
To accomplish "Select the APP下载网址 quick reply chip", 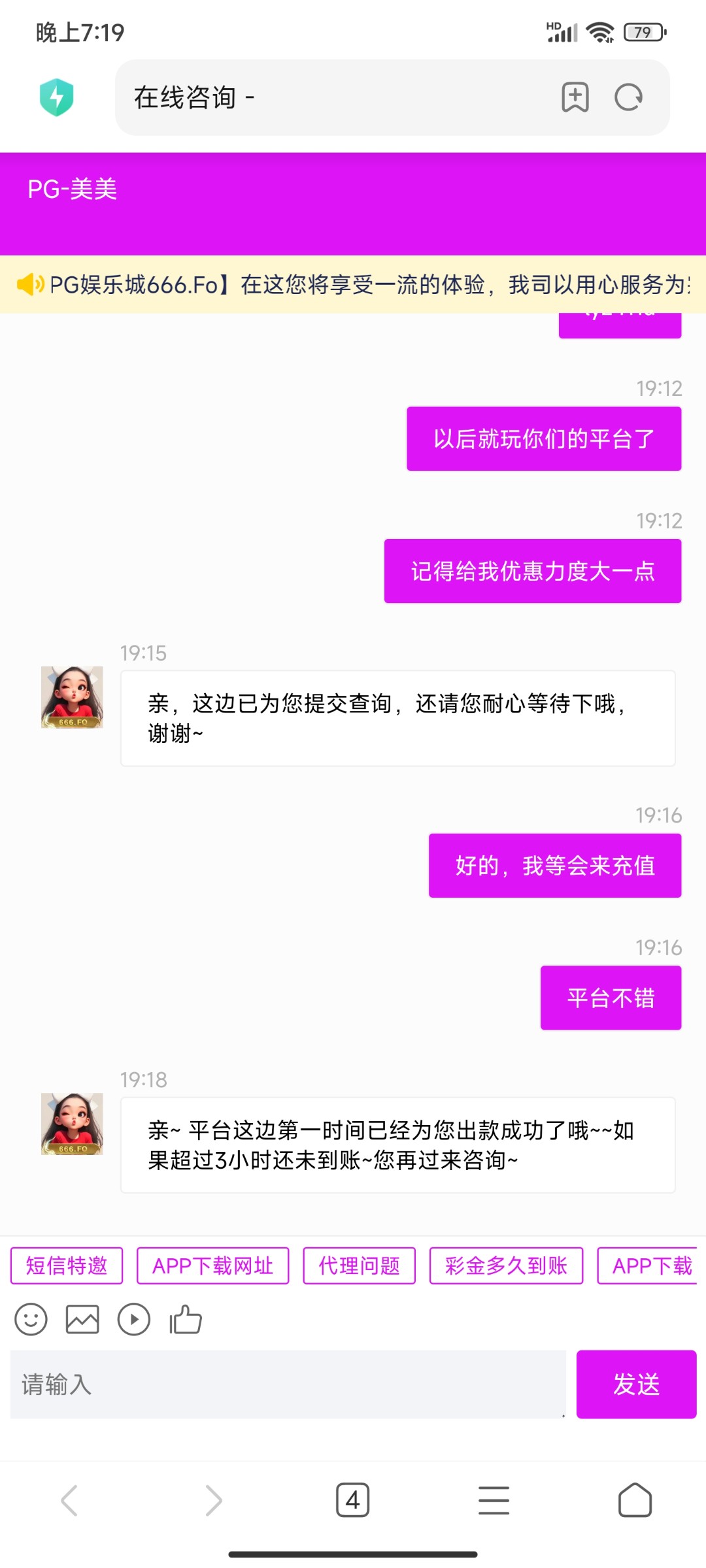I will [x=212, y=1266].
